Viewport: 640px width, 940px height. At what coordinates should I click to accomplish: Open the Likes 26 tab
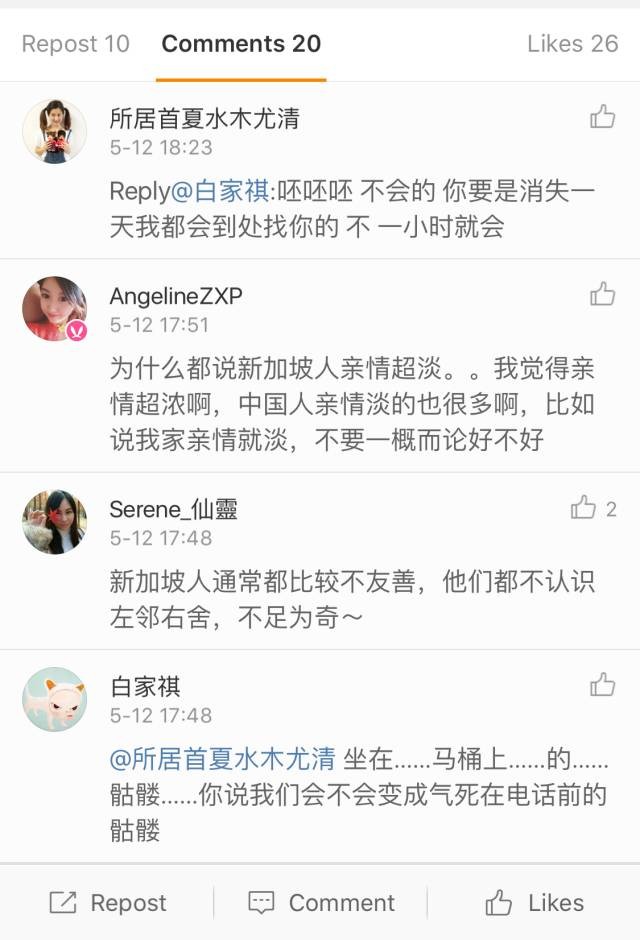(x=572, y=44)
